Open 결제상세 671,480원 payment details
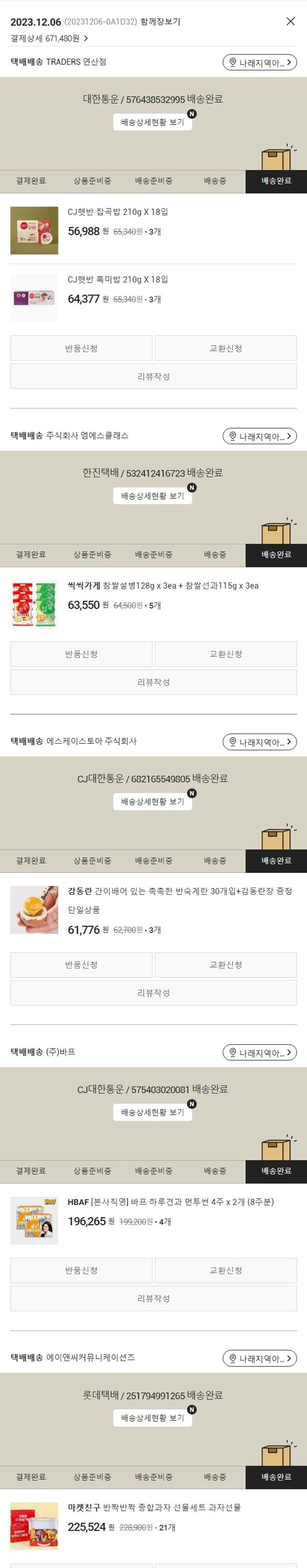This screenshot has width=307, height=1568. click(x=49, y=38)
